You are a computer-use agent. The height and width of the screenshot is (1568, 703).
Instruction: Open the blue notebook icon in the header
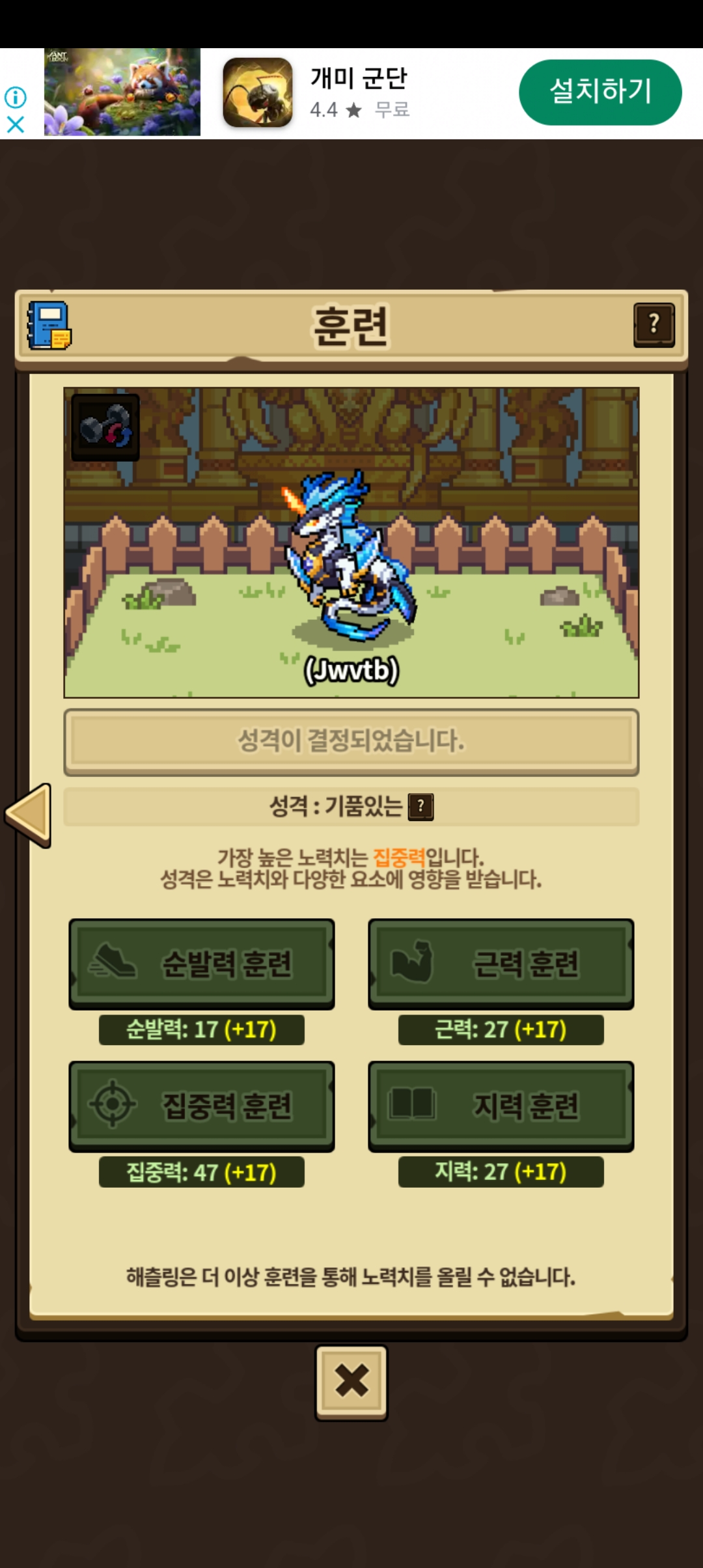pyautogui.click(x=49, y=325)
